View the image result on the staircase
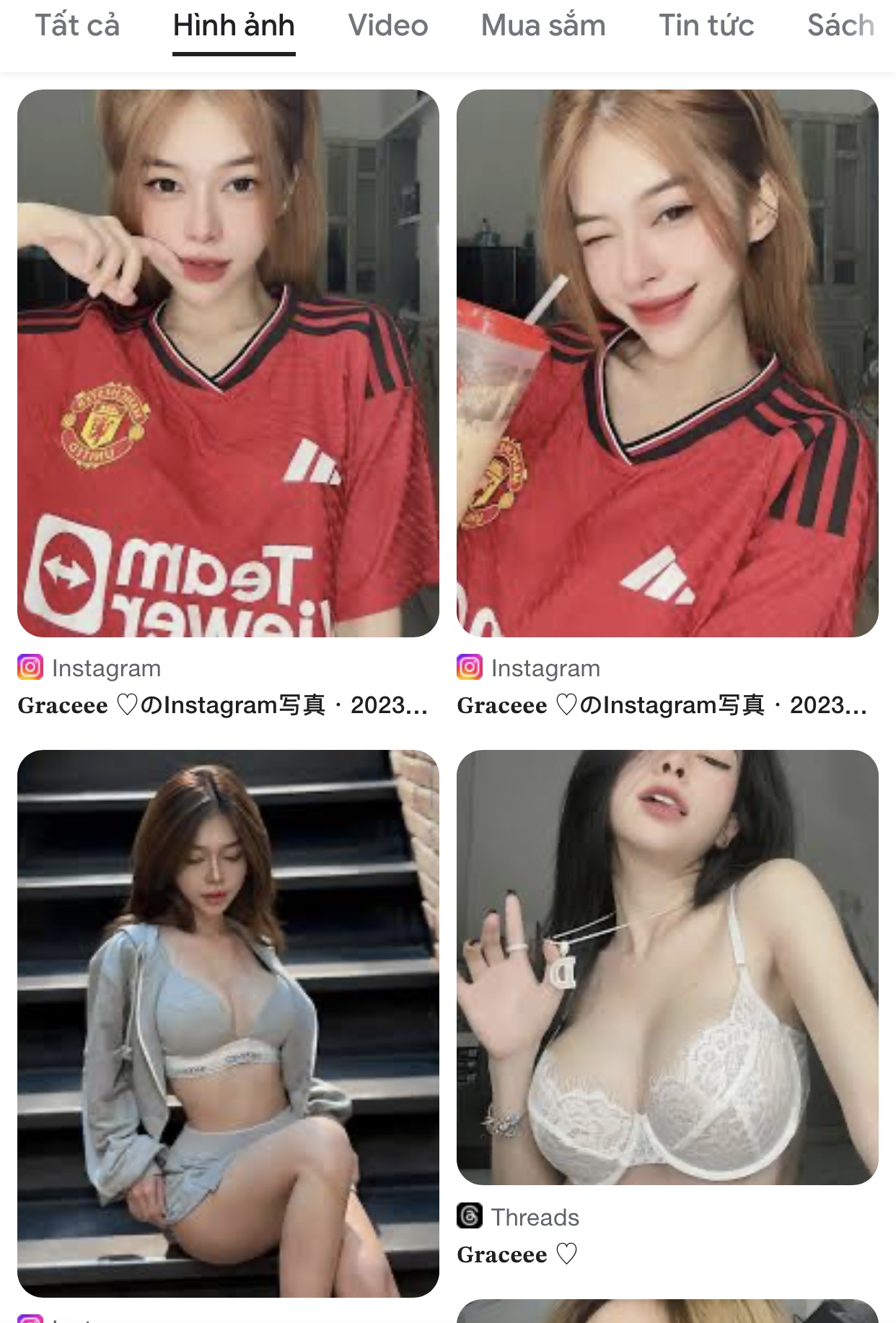 click(x=228, y=1023)
